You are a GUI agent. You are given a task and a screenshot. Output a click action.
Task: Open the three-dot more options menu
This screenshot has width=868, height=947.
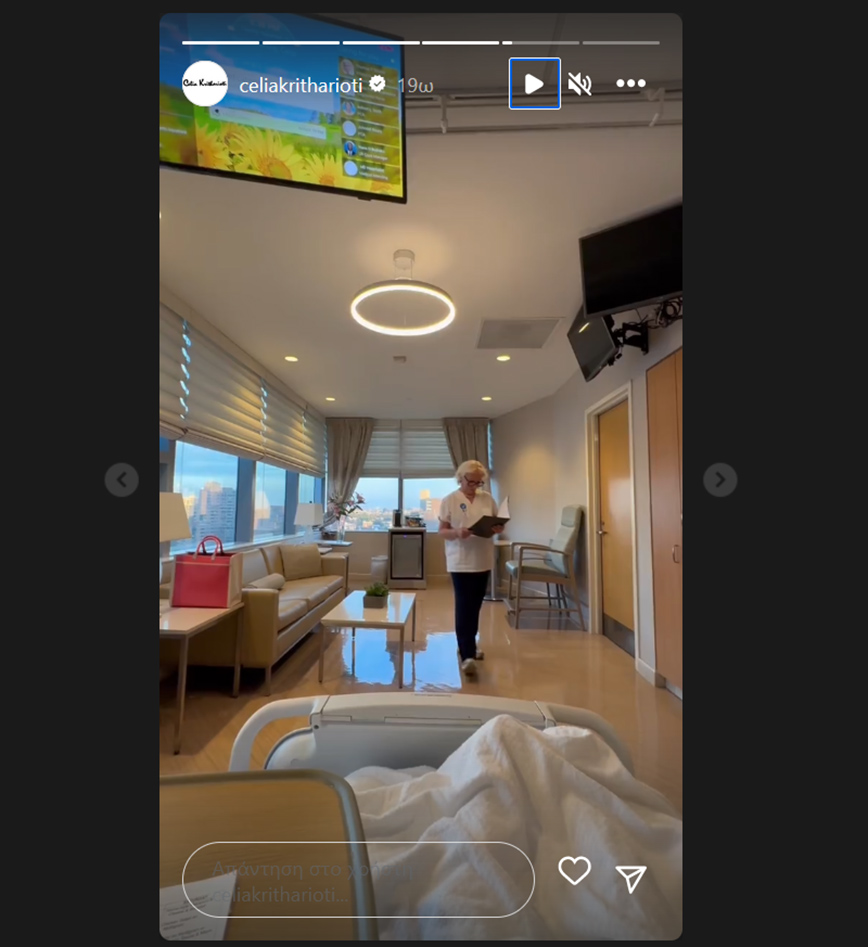[x=630, y=84]
